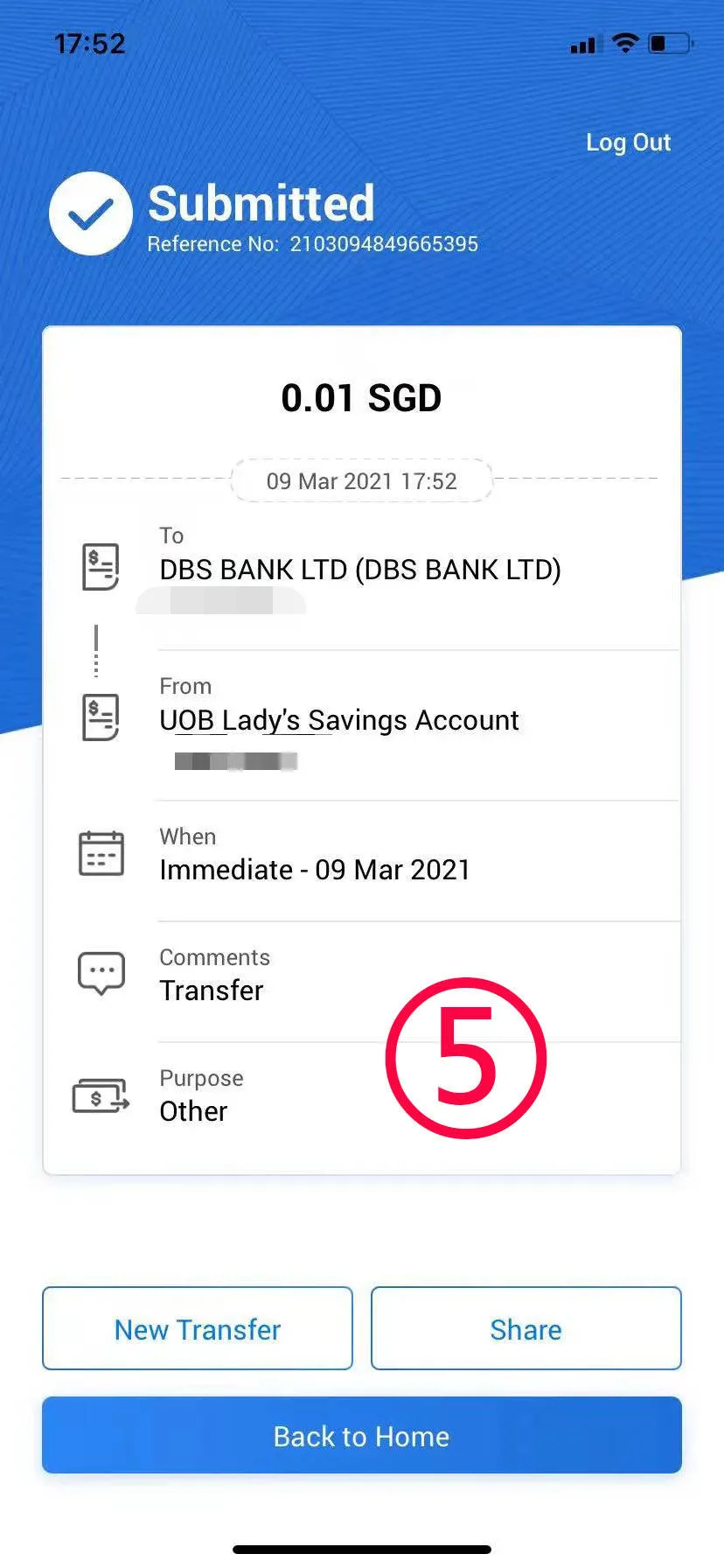Go Back to Home

tap(361, 1436)
